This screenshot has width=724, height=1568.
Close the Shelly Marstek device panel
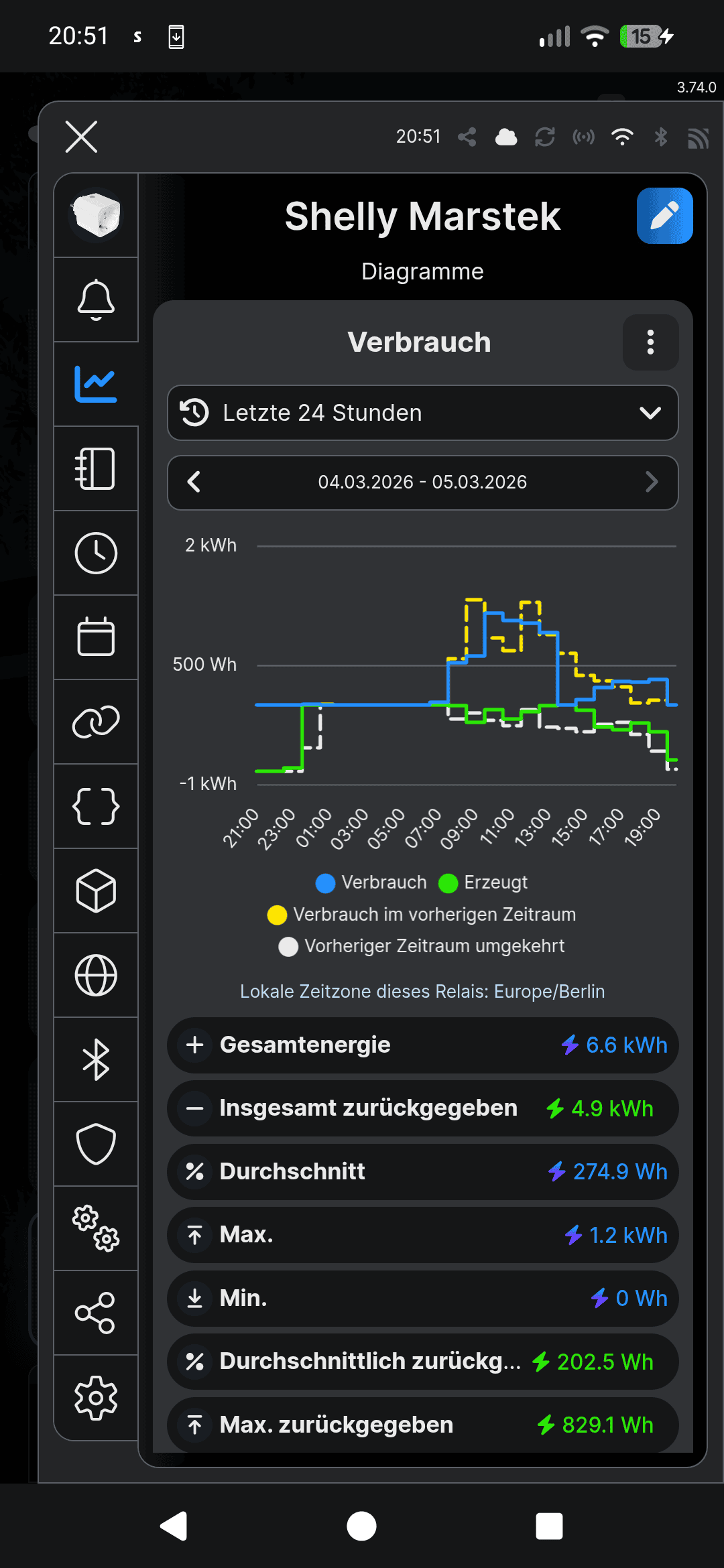(81, 137)
